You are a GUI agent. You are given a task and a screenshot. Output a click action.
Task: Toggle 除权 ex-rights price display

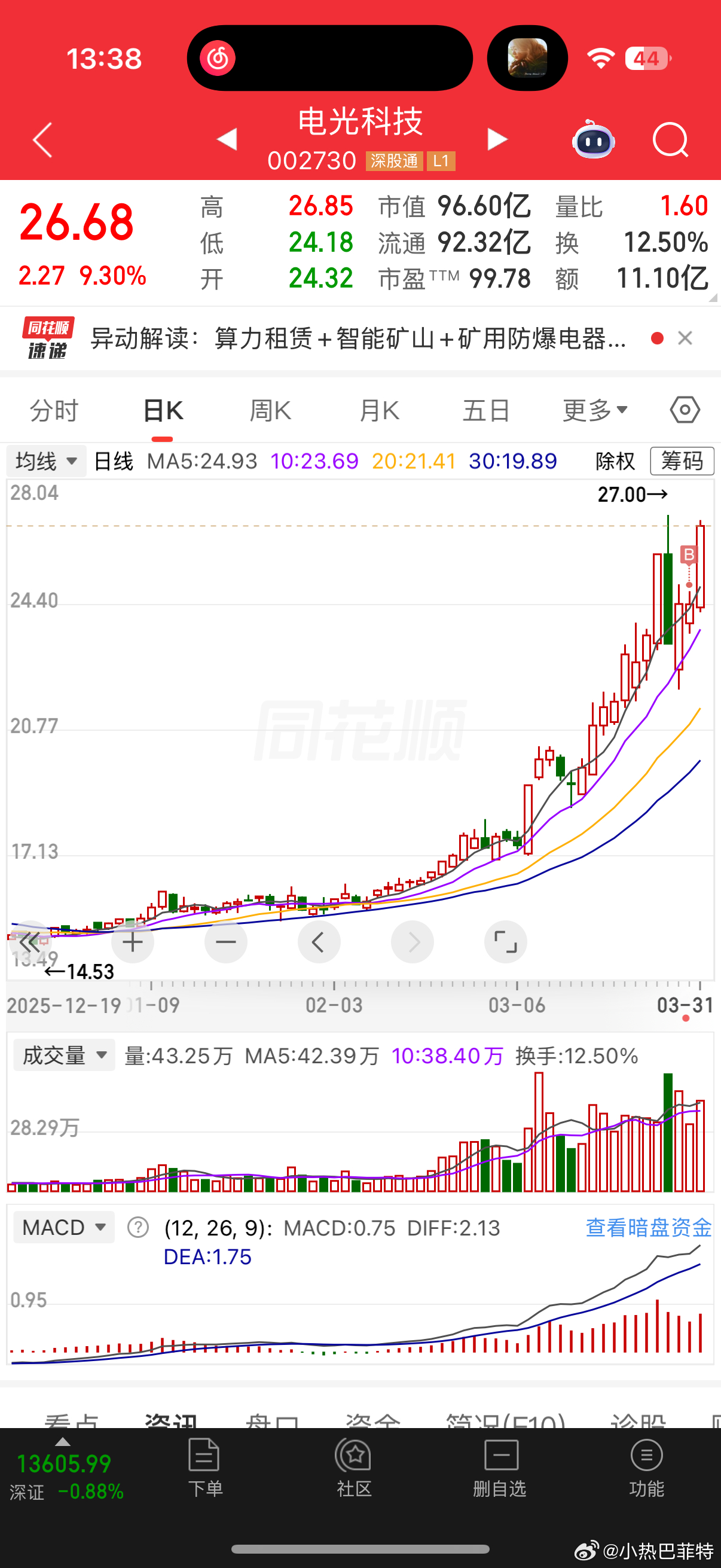click(616, 462)
